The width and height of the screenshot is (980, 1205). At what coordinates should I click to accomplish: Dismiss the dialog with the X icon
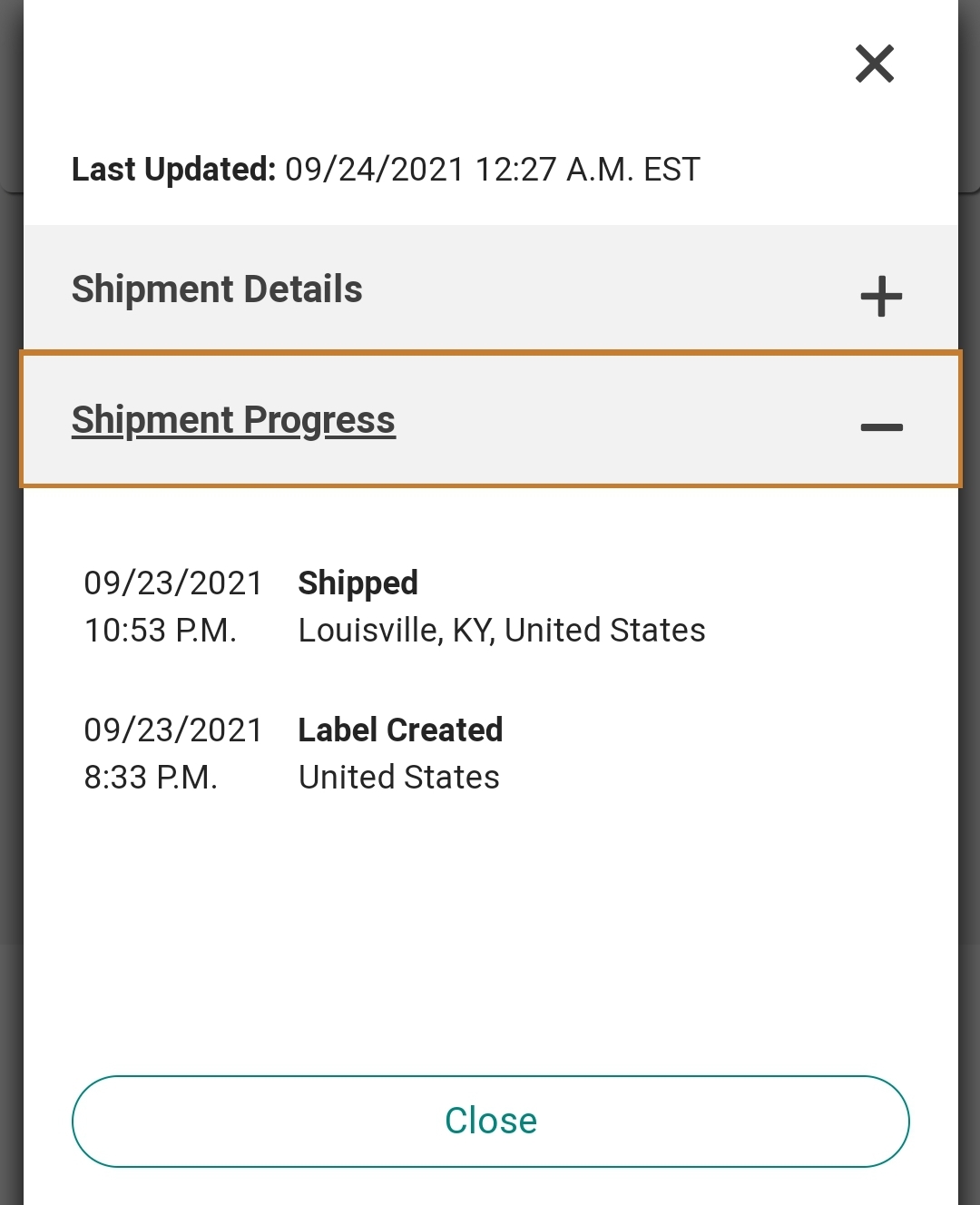(875, 64)
